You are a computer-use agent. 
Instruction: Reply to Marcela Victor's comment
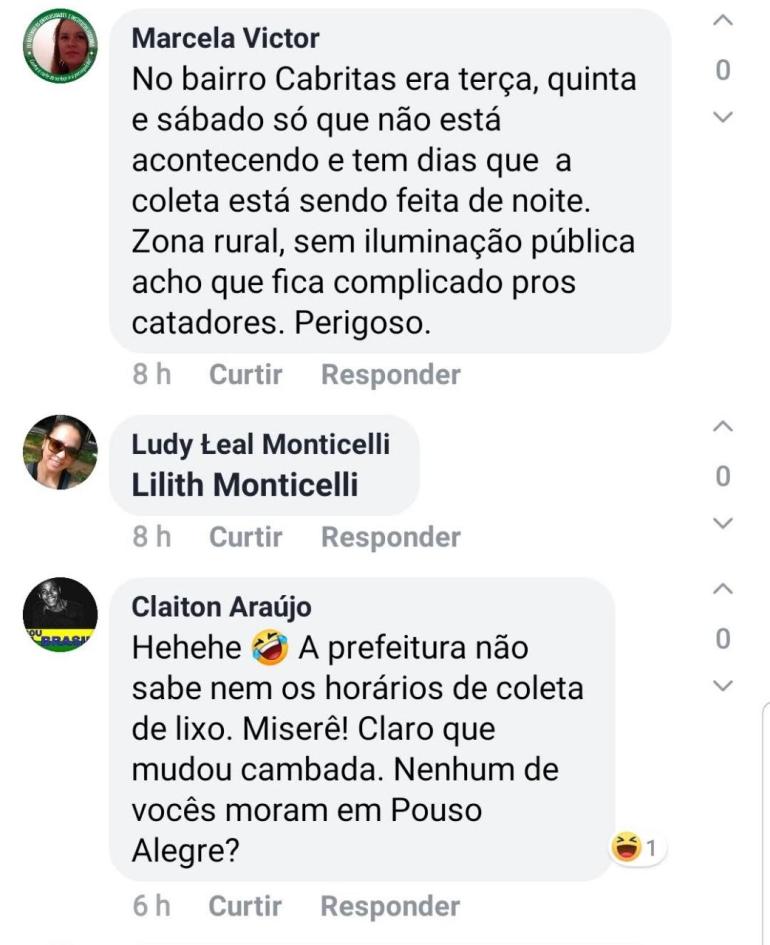pyautogui.click(x=390, y=375)
